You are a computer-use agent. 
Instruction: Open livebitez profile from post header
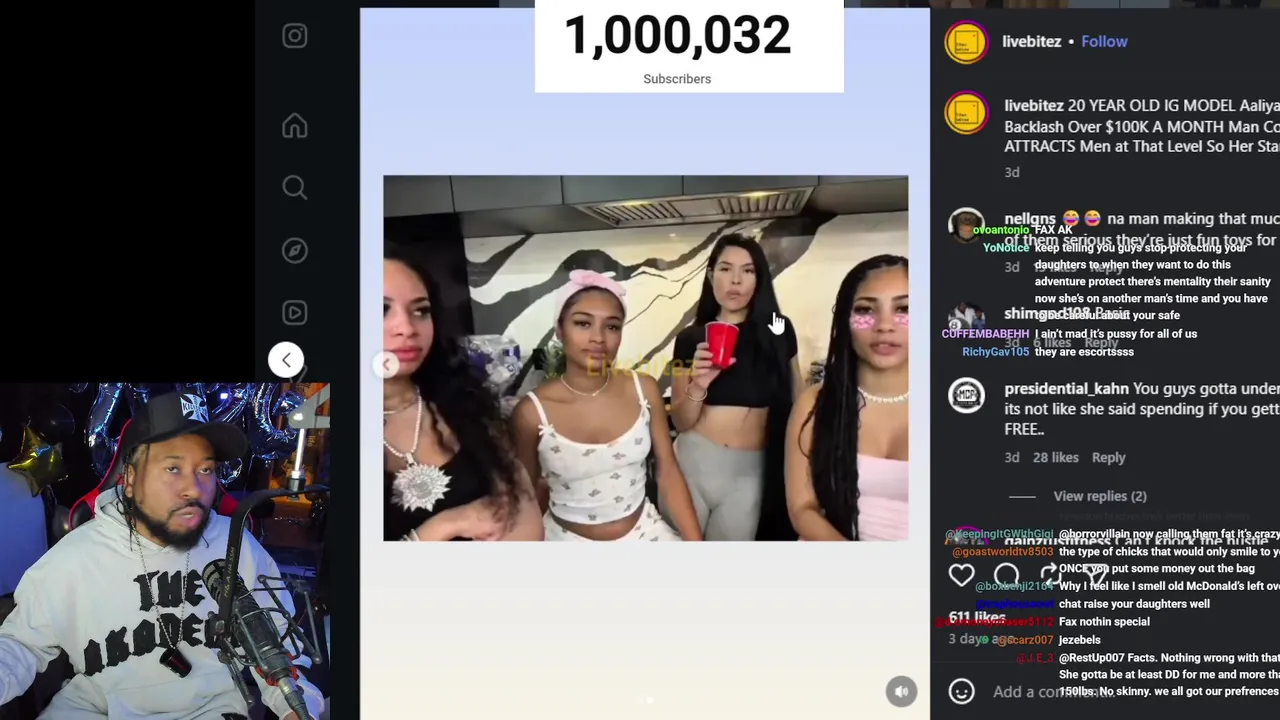(x=1031, y=41)
